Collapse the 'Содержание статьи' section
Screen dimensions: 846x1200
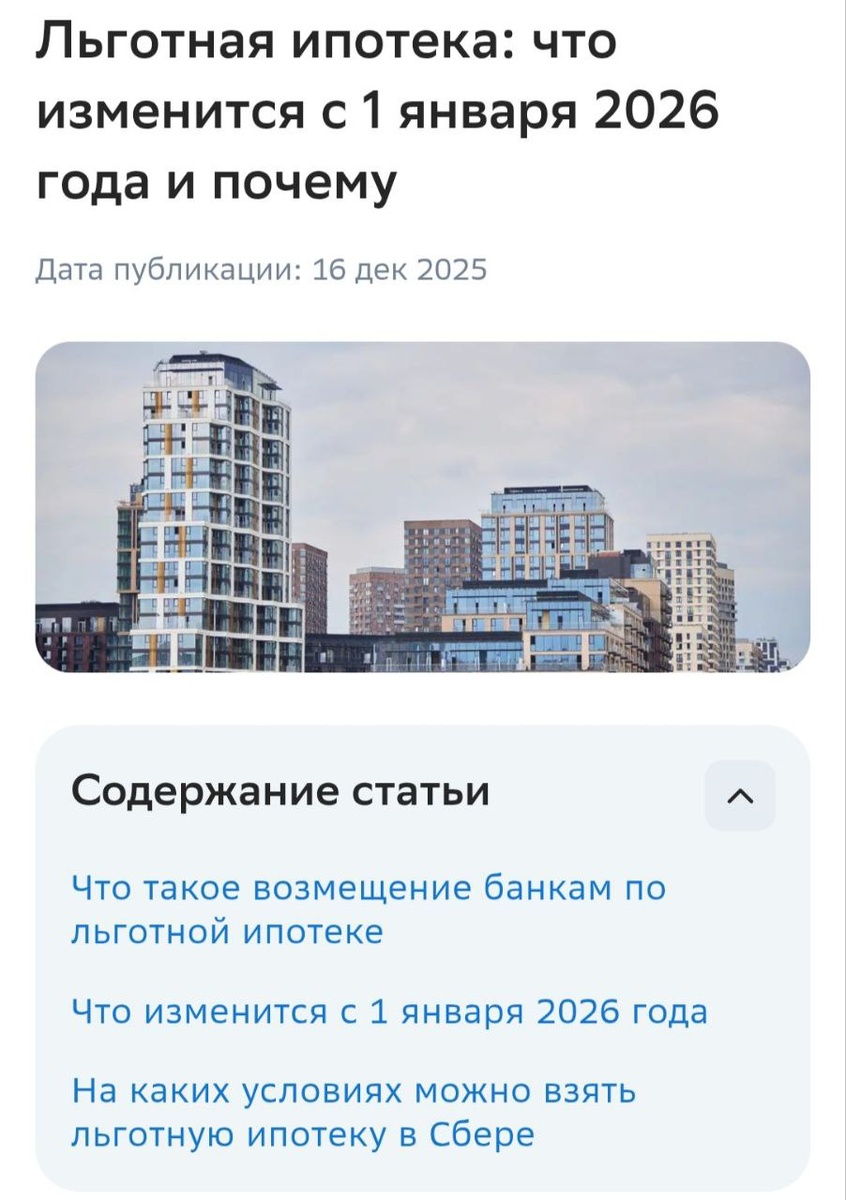(x=740, y=795)
